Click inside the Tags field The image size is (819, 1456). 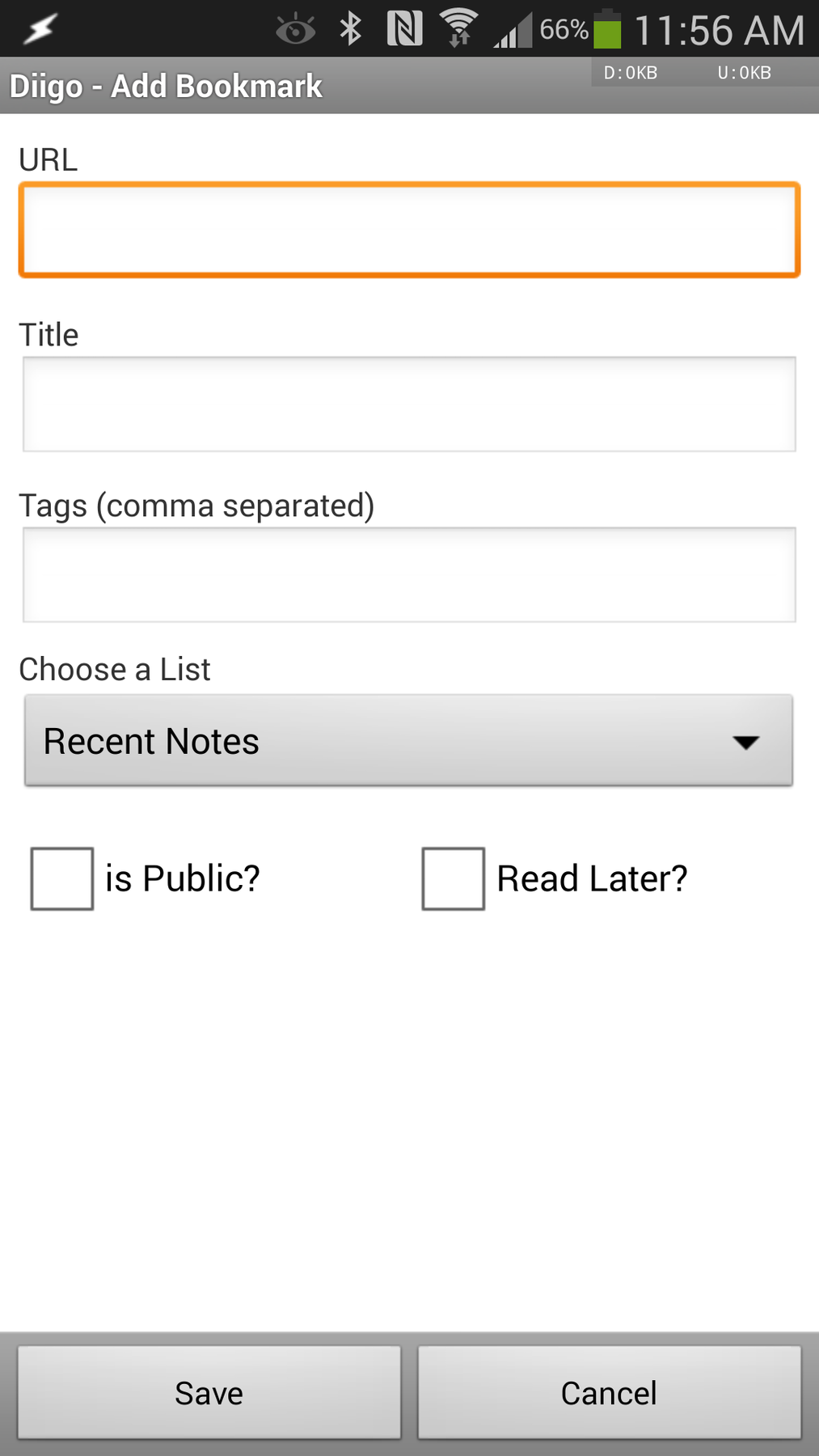(x=409, y=574)
